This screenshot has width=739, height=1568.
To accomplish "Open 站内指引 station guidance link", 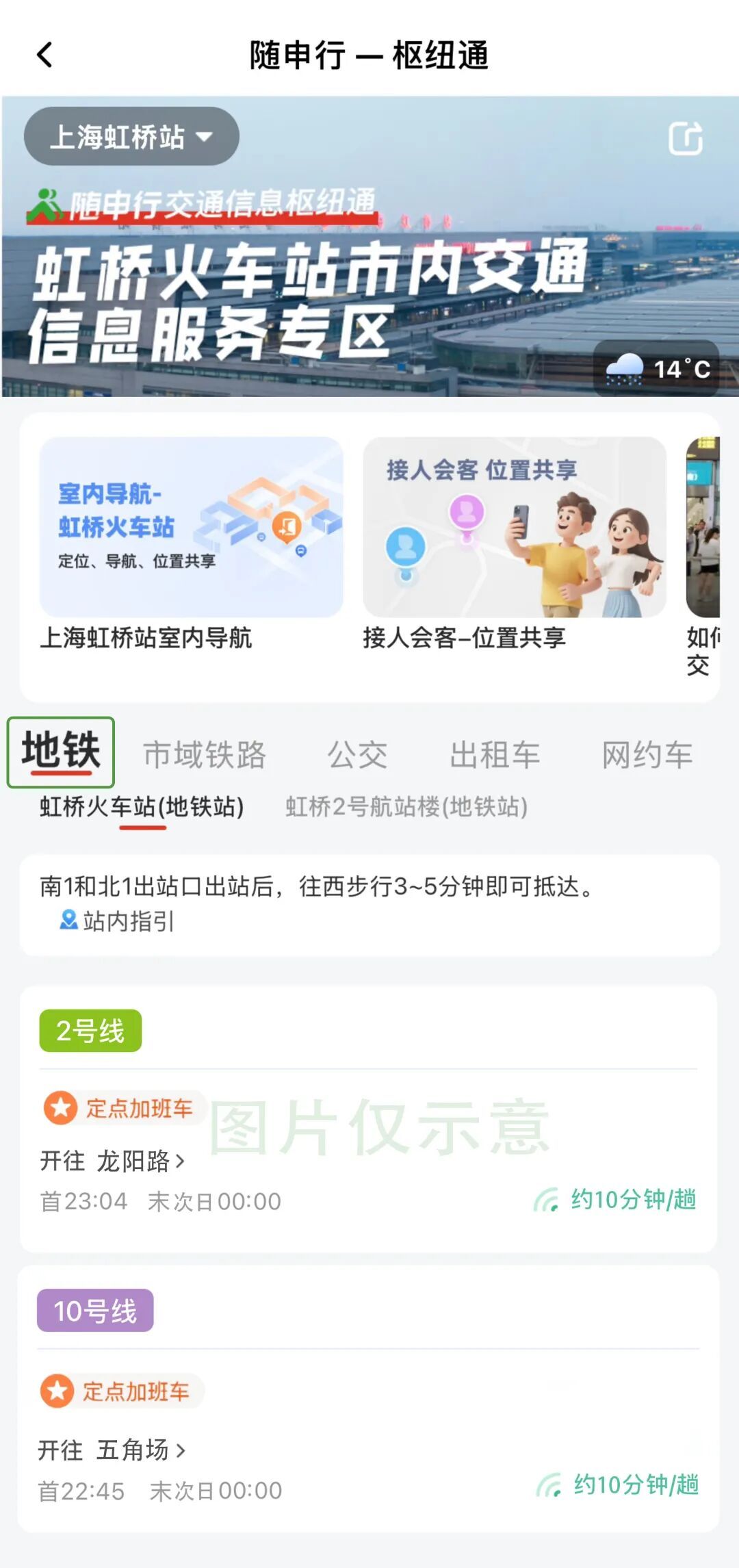I will 118,921.
